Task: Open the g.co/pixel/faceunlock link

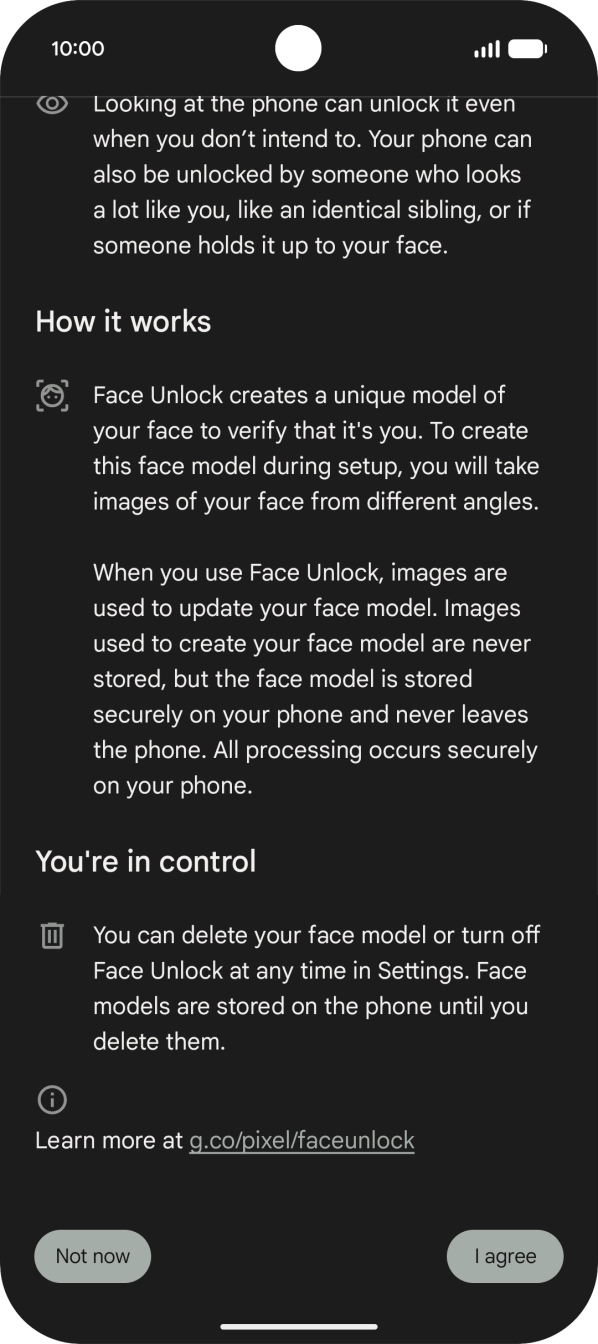Action: 301,1140
